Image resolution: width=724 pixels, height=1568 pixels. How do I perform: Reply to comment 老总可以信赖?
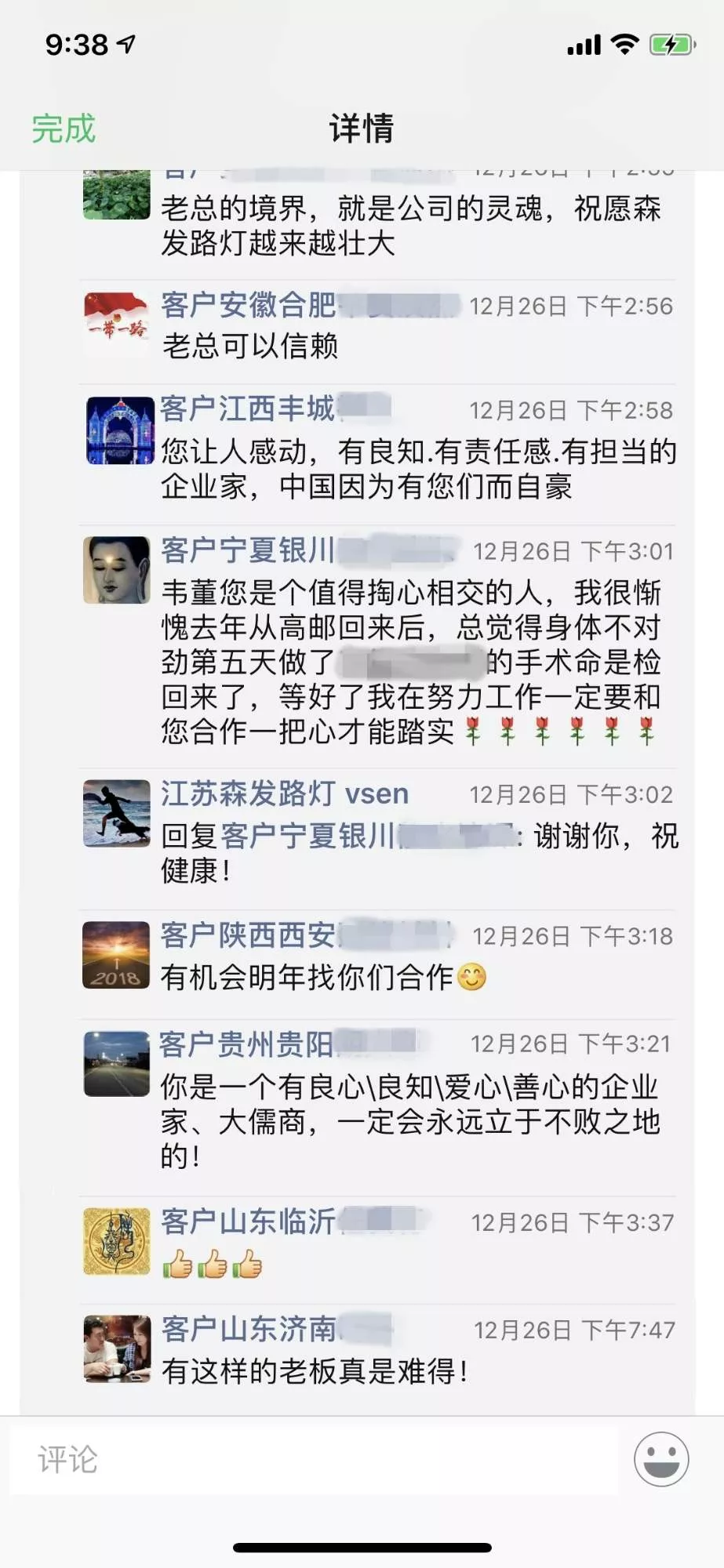(x=250, y=346)
